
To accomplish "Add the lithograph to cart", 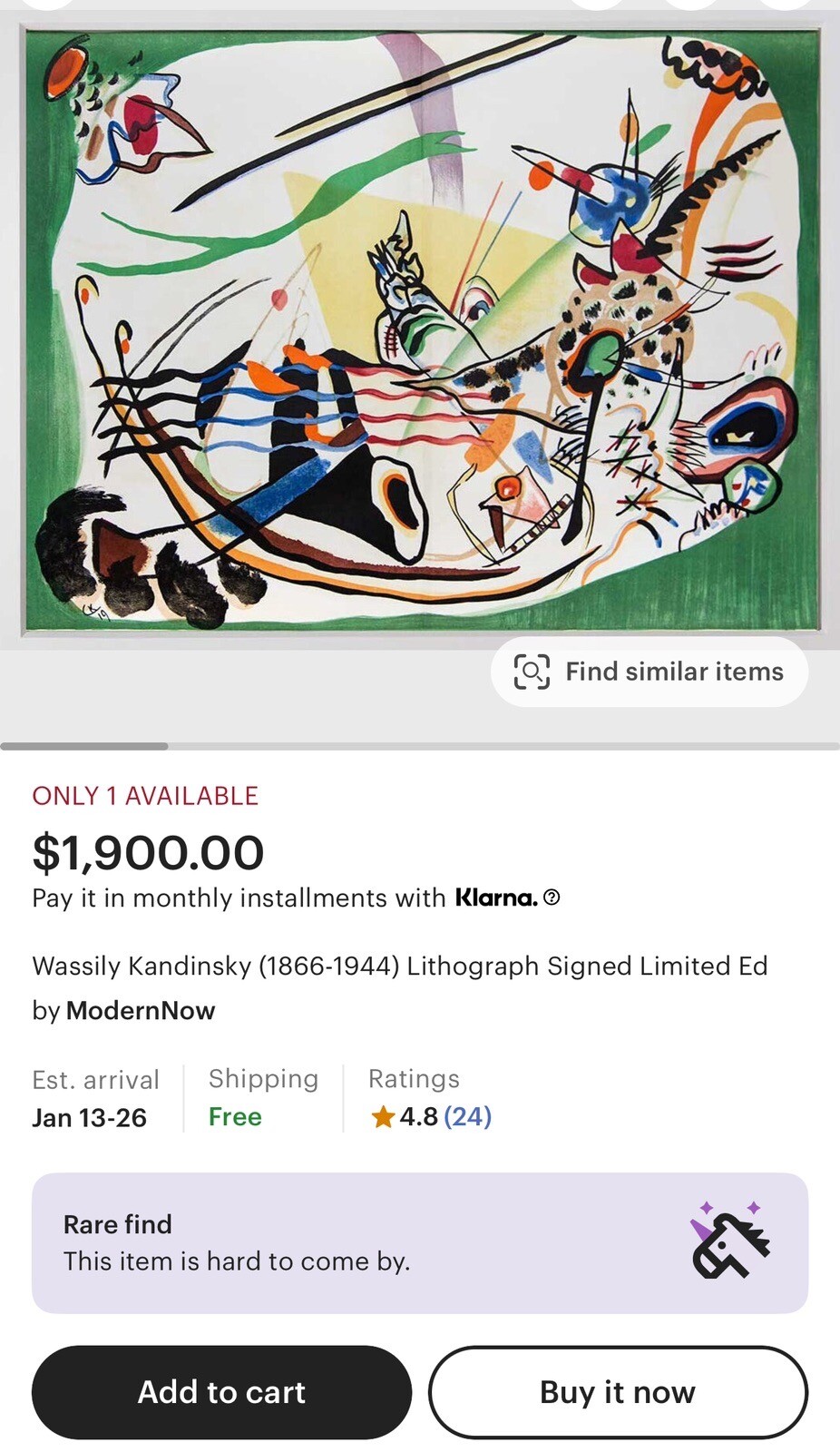I will pos(221,1392).
